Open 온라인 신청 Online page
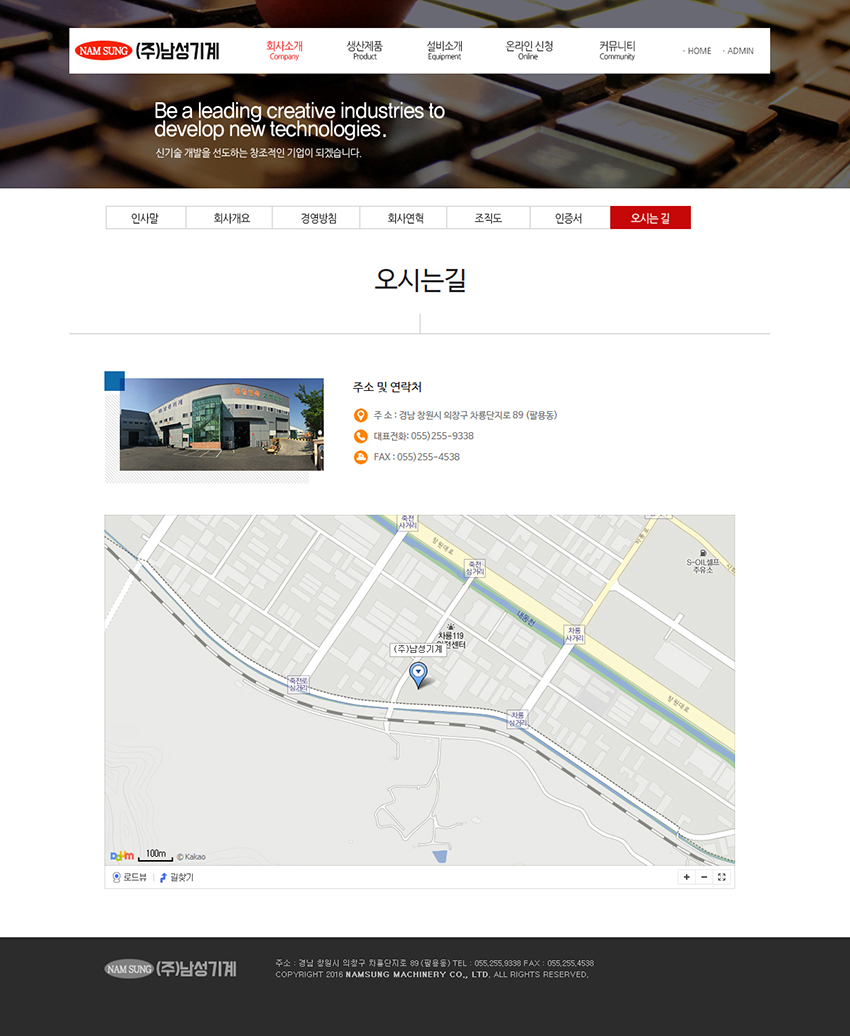Screen dimensions: 850x1036 [529, 50]
